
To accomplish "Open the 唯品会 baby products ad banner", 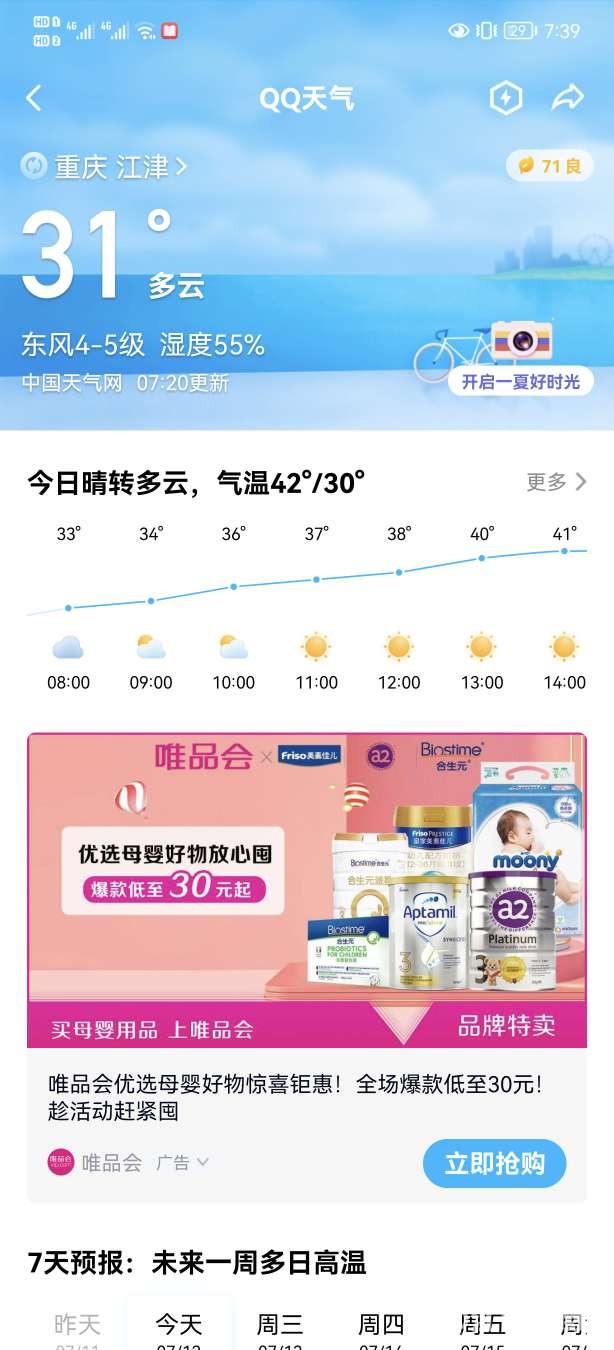I will (x=306, y=890).
